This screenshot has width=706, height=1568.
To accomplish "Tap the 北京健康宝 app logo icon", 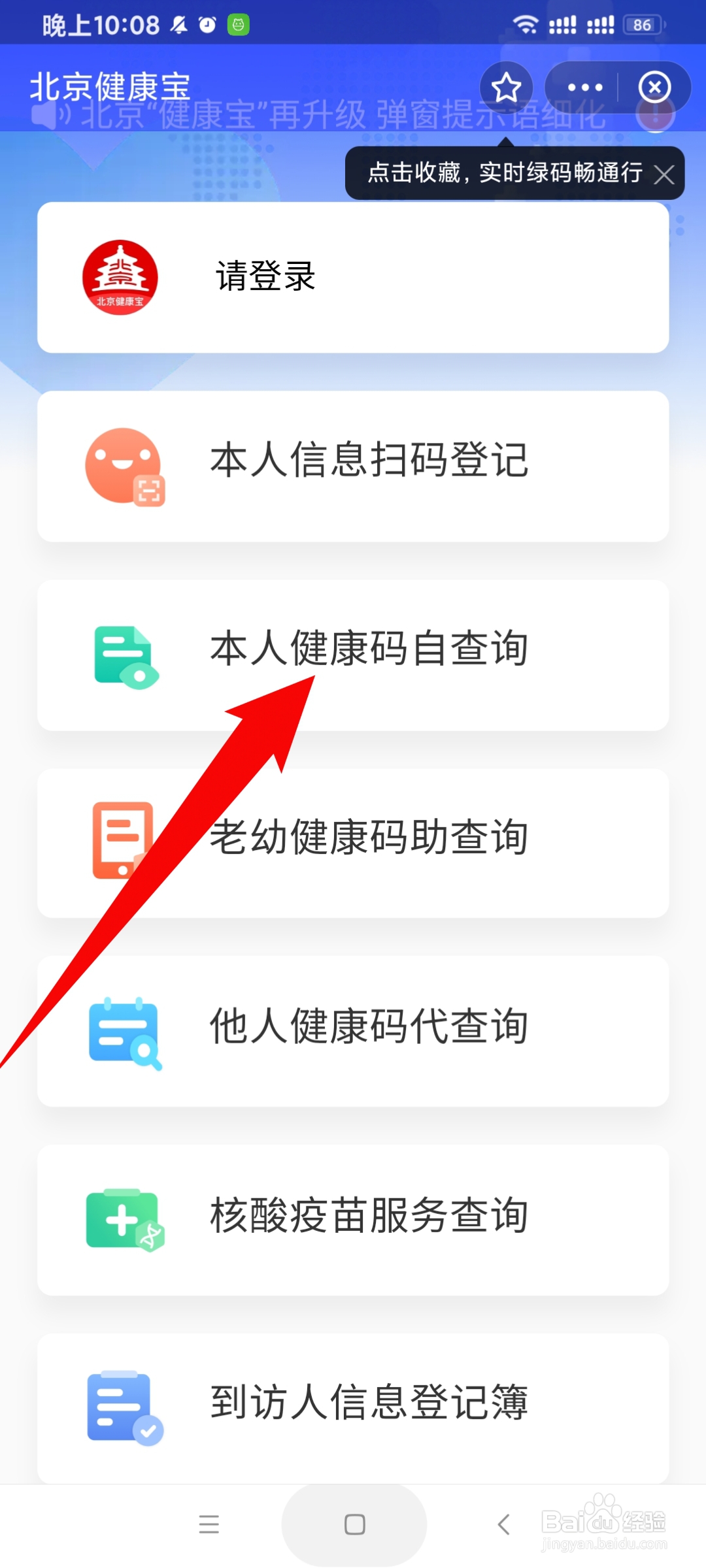I will 122,277.
